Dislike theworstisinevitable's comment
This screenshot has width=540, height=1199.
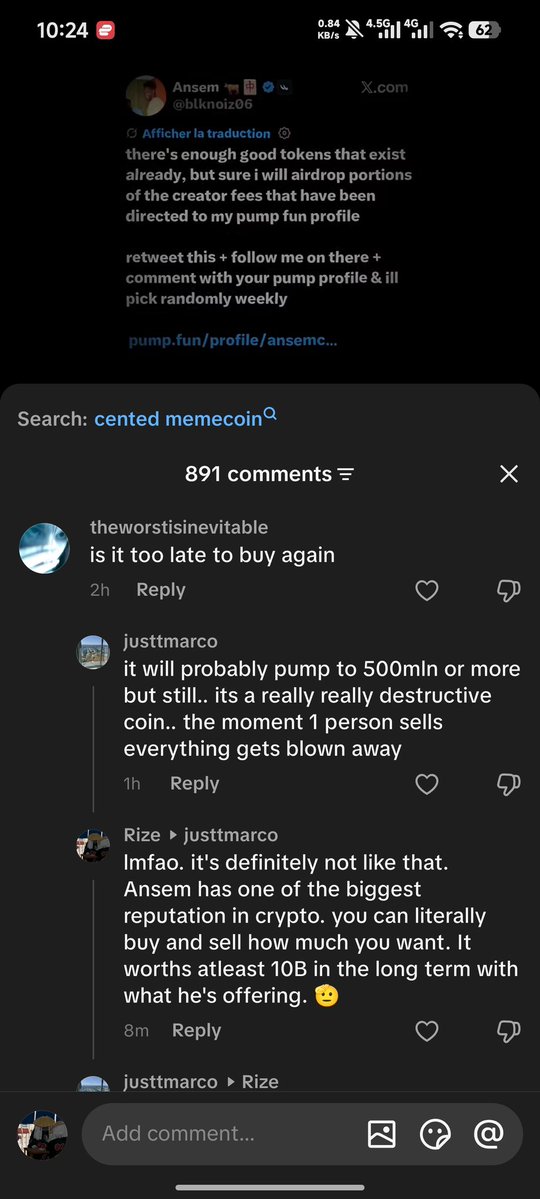509,590
